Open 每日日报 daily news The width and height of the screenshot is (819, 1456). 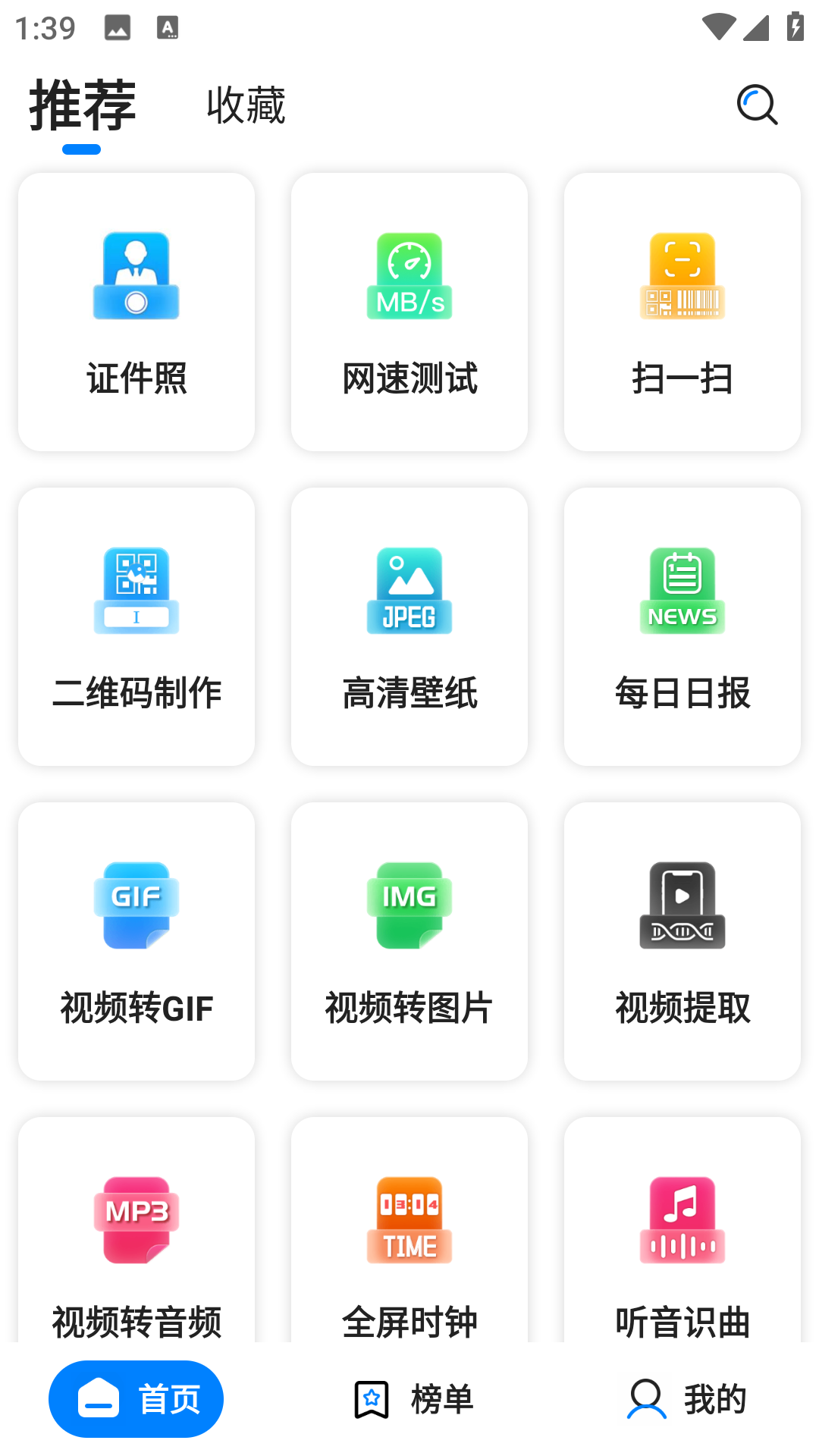pos(682,626)
